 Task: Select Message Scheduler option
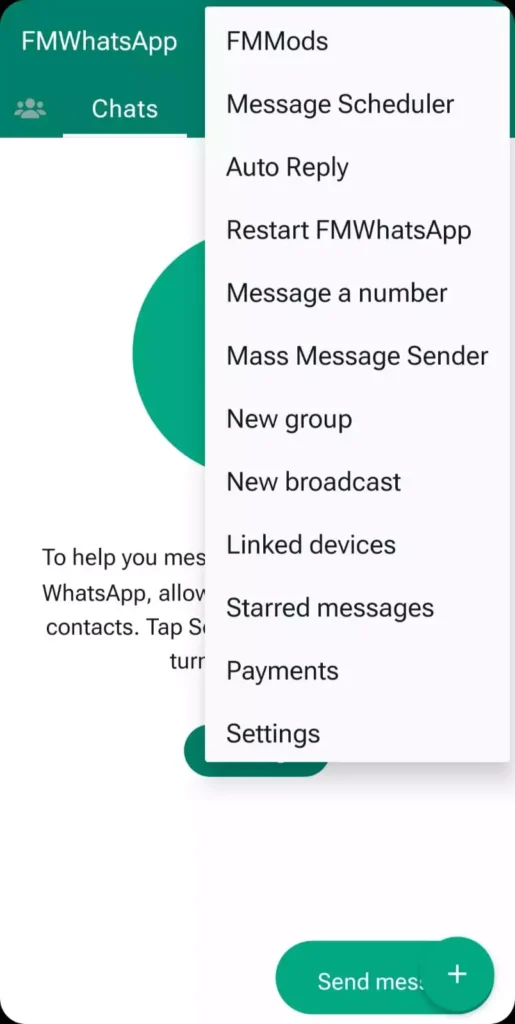tap(357, 104)
